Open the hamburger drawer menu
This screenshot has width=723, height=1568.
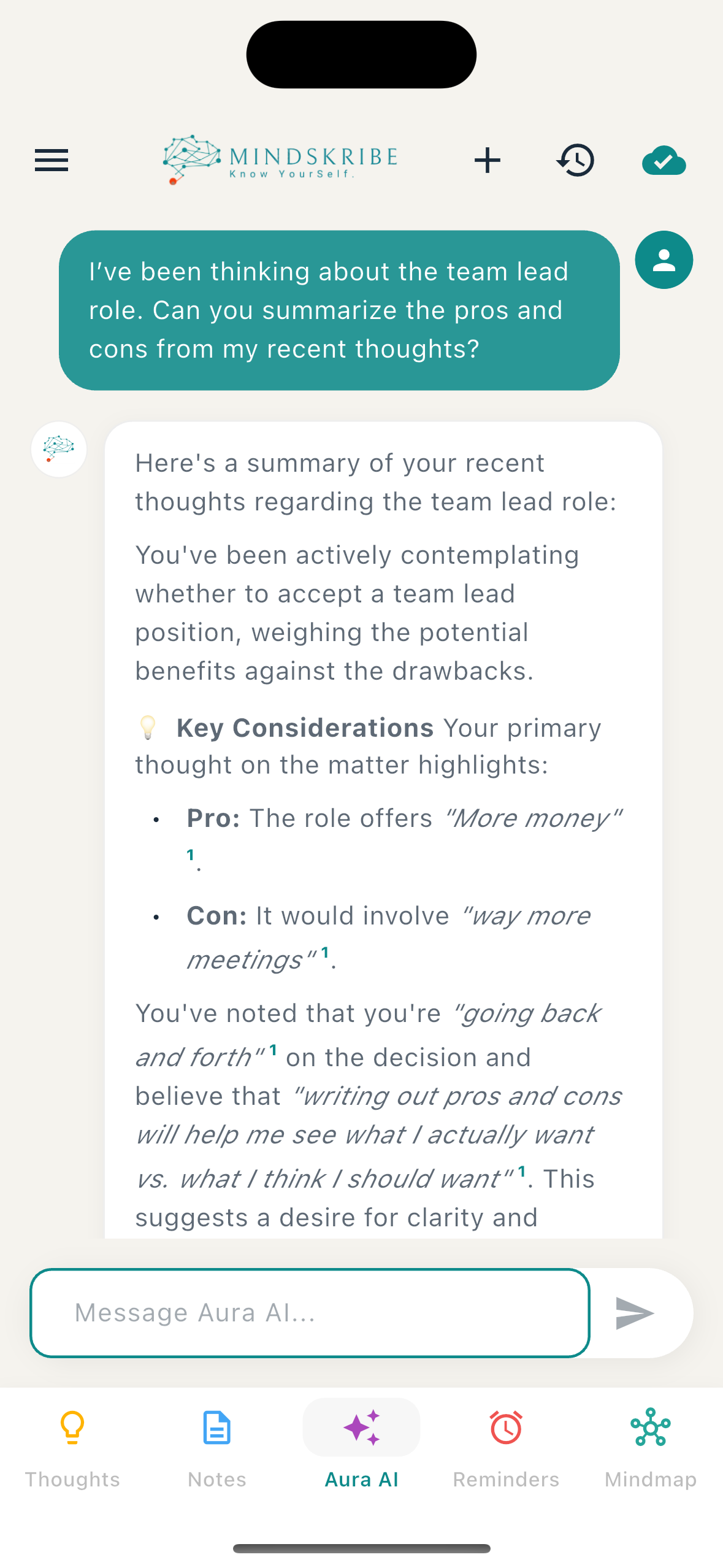point(52,160)
